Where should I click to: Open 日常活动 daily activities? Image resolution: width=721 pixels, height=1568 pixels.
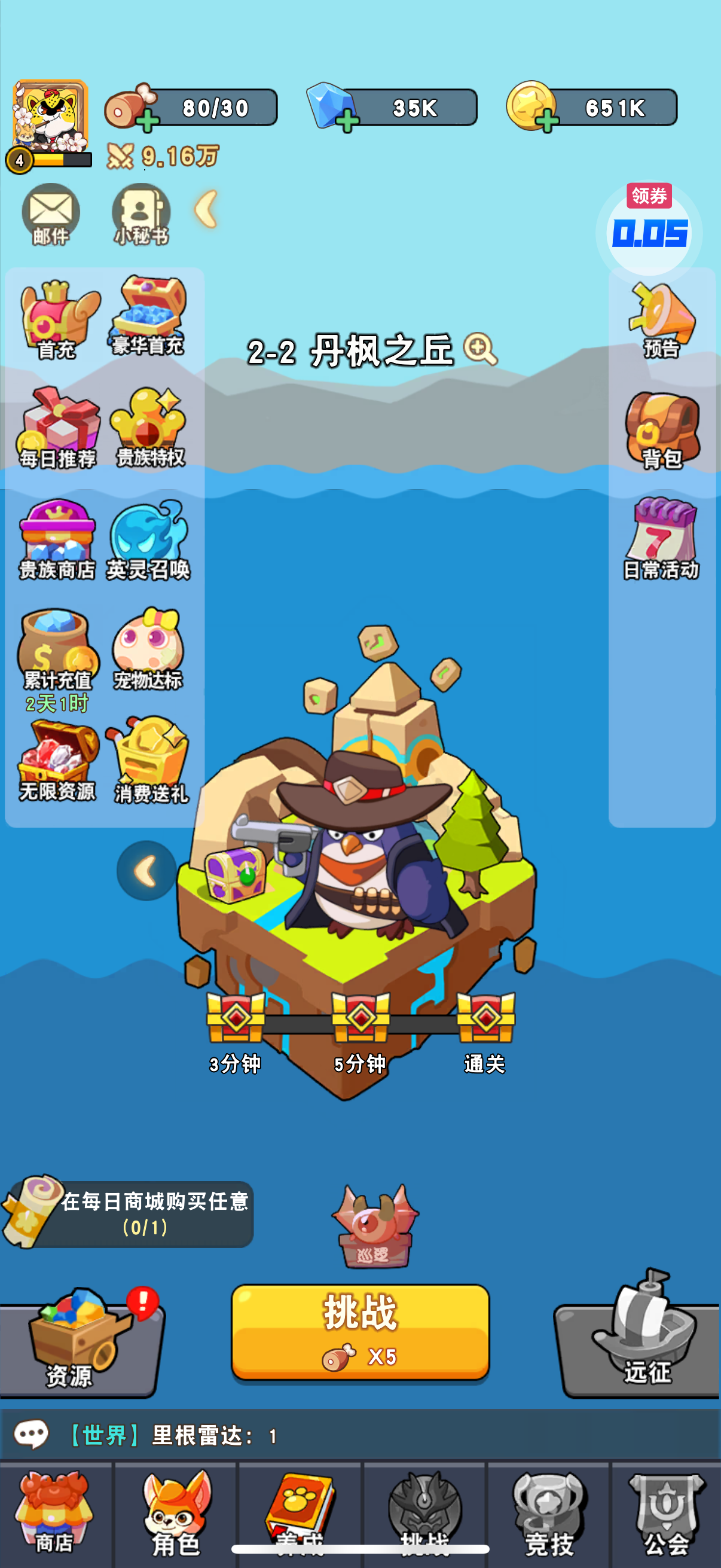pyautogui.click(x=661, y=539)
